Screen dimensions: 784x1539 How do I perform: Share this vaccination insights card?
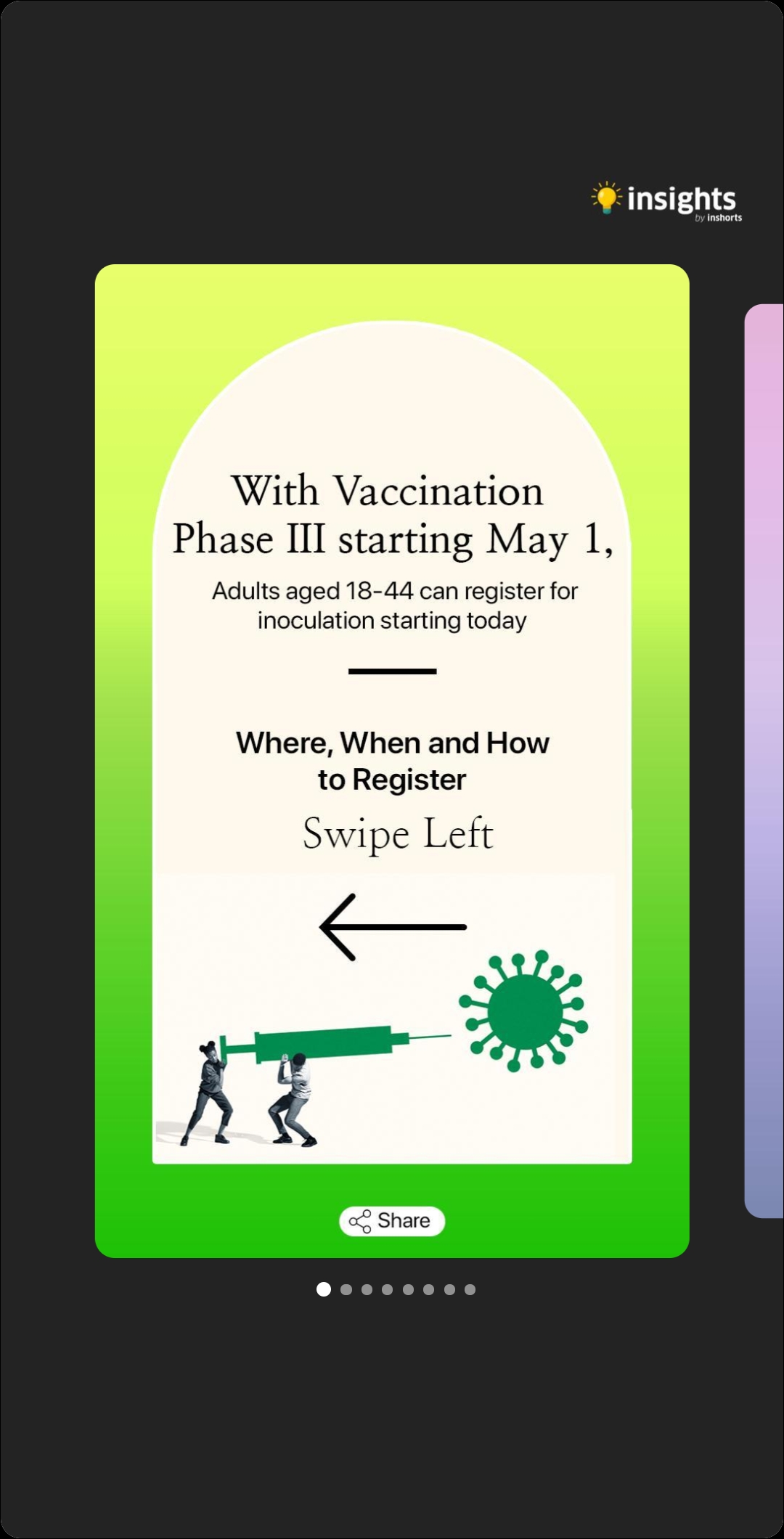click(392, 1221)
